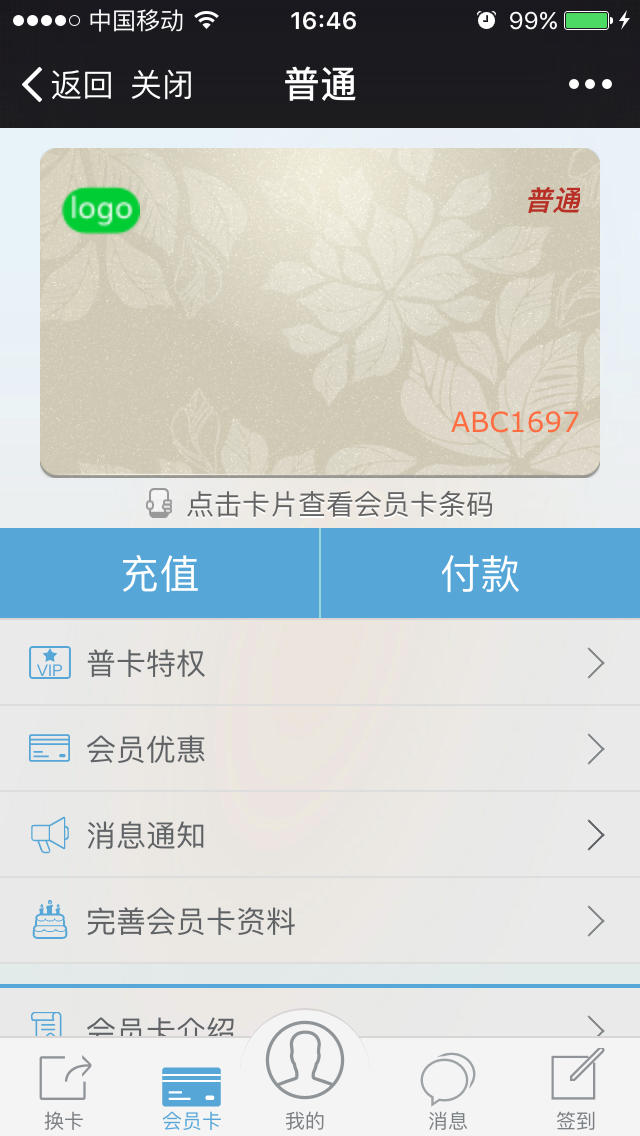
Task: Go to the 我的 profile tab
Action: pos(305,1075)
